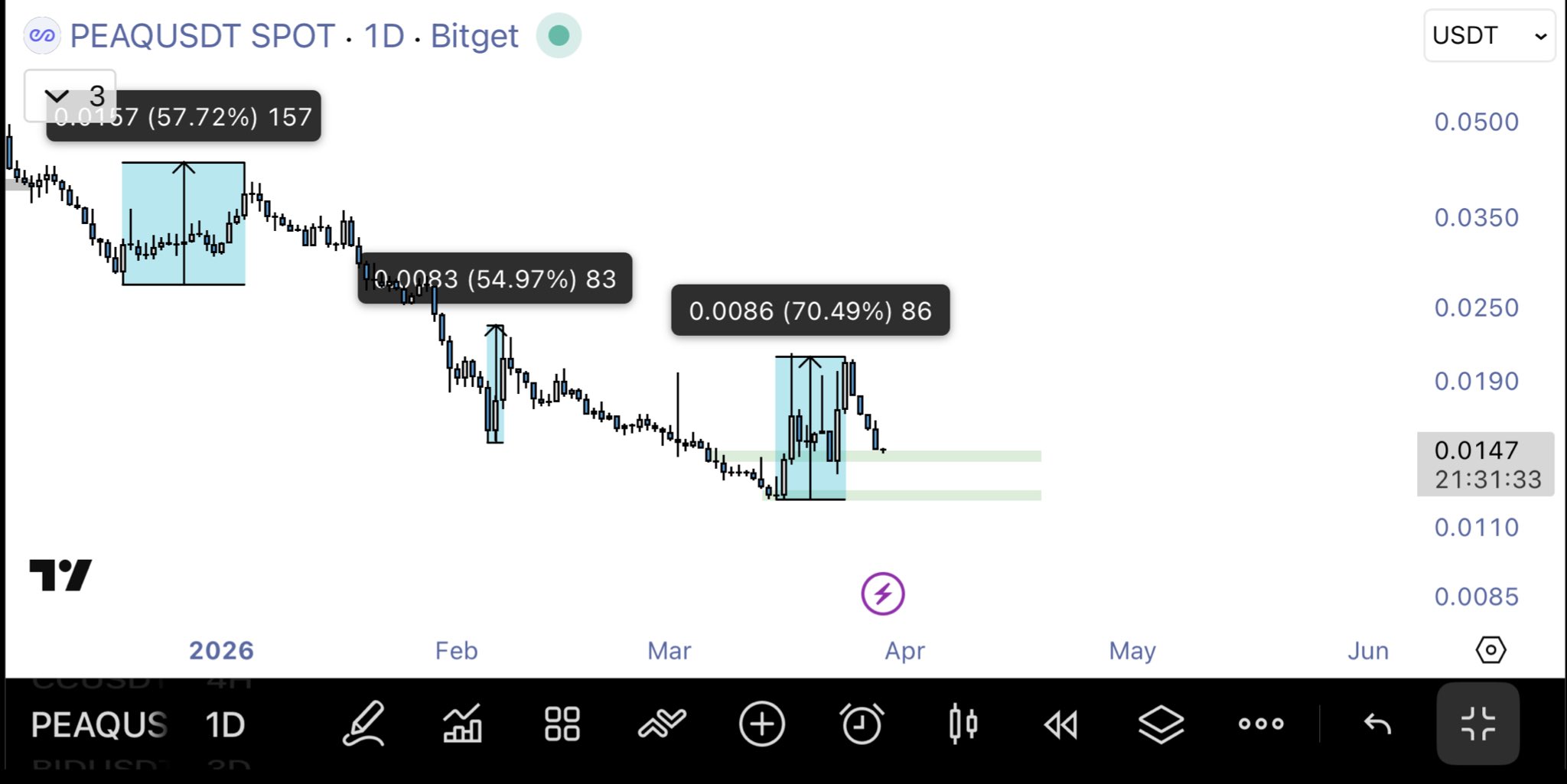Open the three-dot more menu

[1261, 724]
